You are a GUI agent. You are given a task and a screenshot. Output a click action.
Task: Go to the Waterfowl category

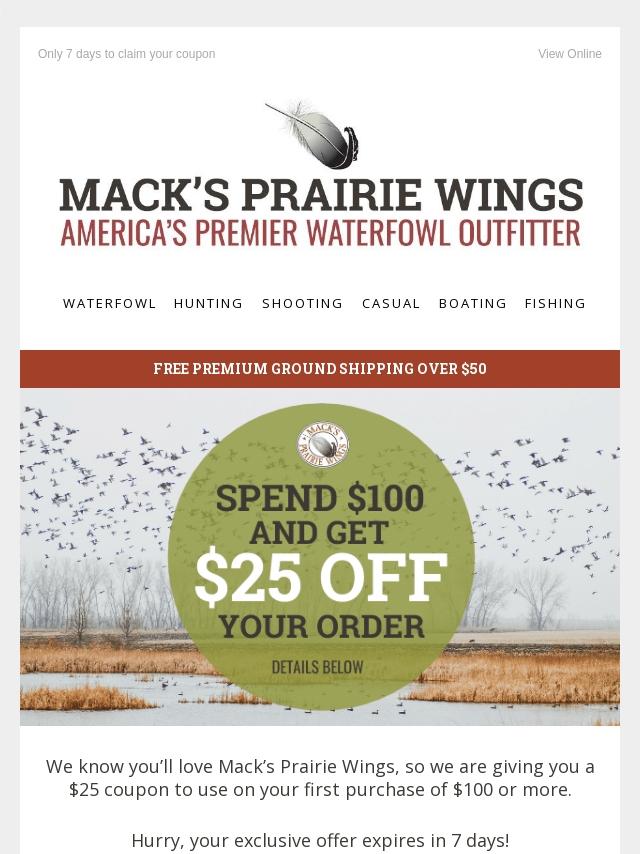(109, 303)
